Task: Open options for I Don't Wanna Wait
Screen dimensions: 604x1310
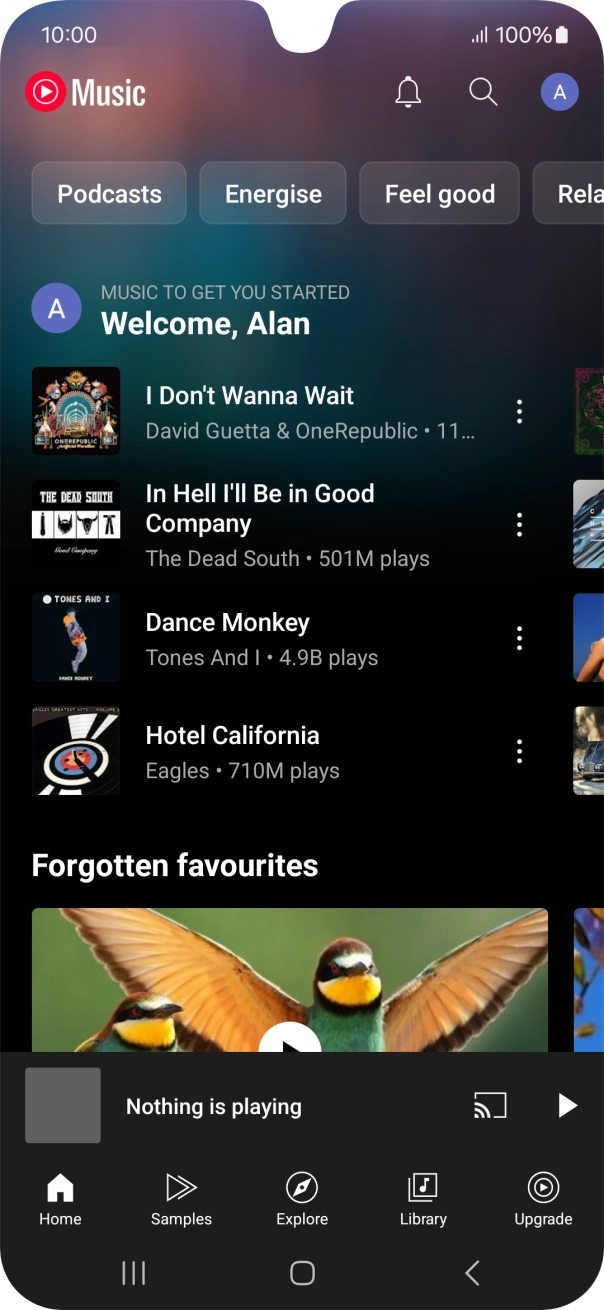Action: coord(519,411)
